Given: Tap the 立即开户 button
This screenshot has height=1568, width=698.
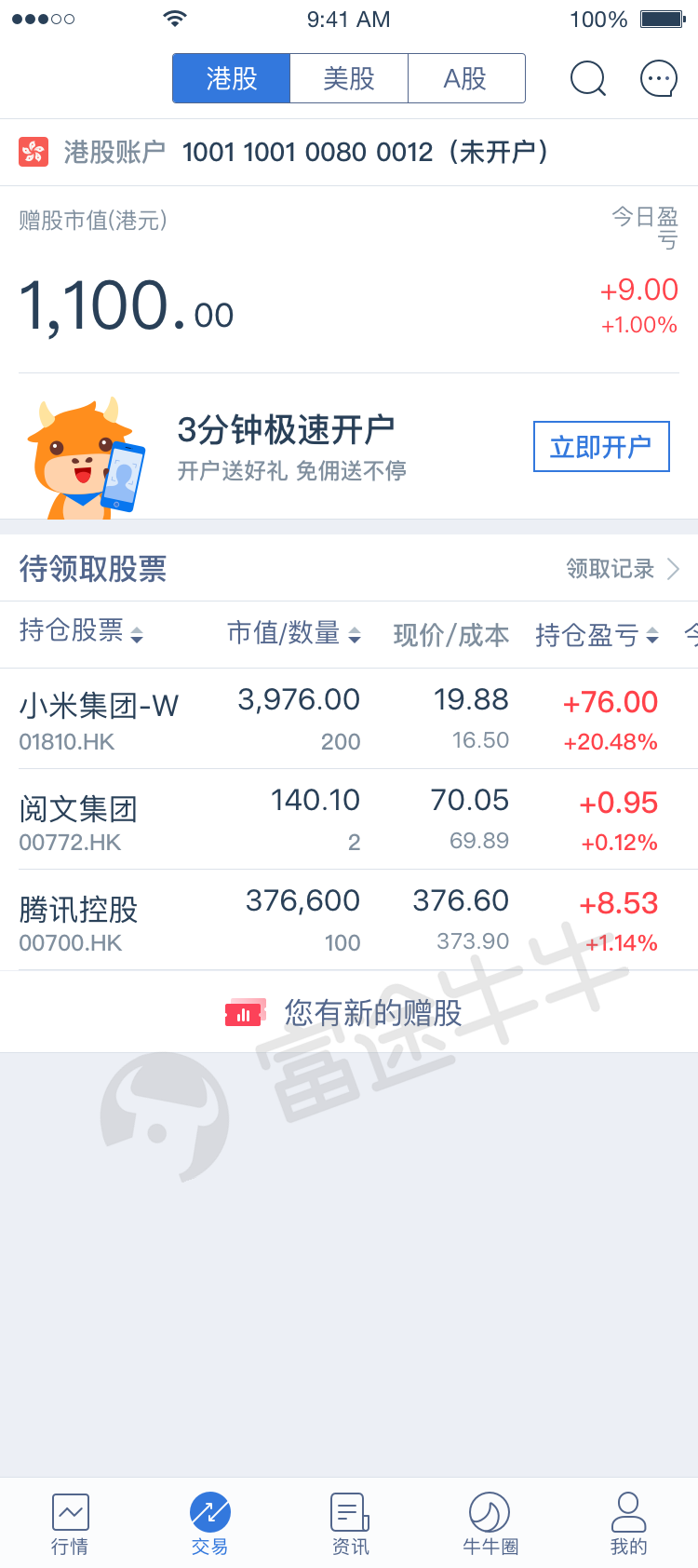Looking at the screenshot, I should click(601, 447).
